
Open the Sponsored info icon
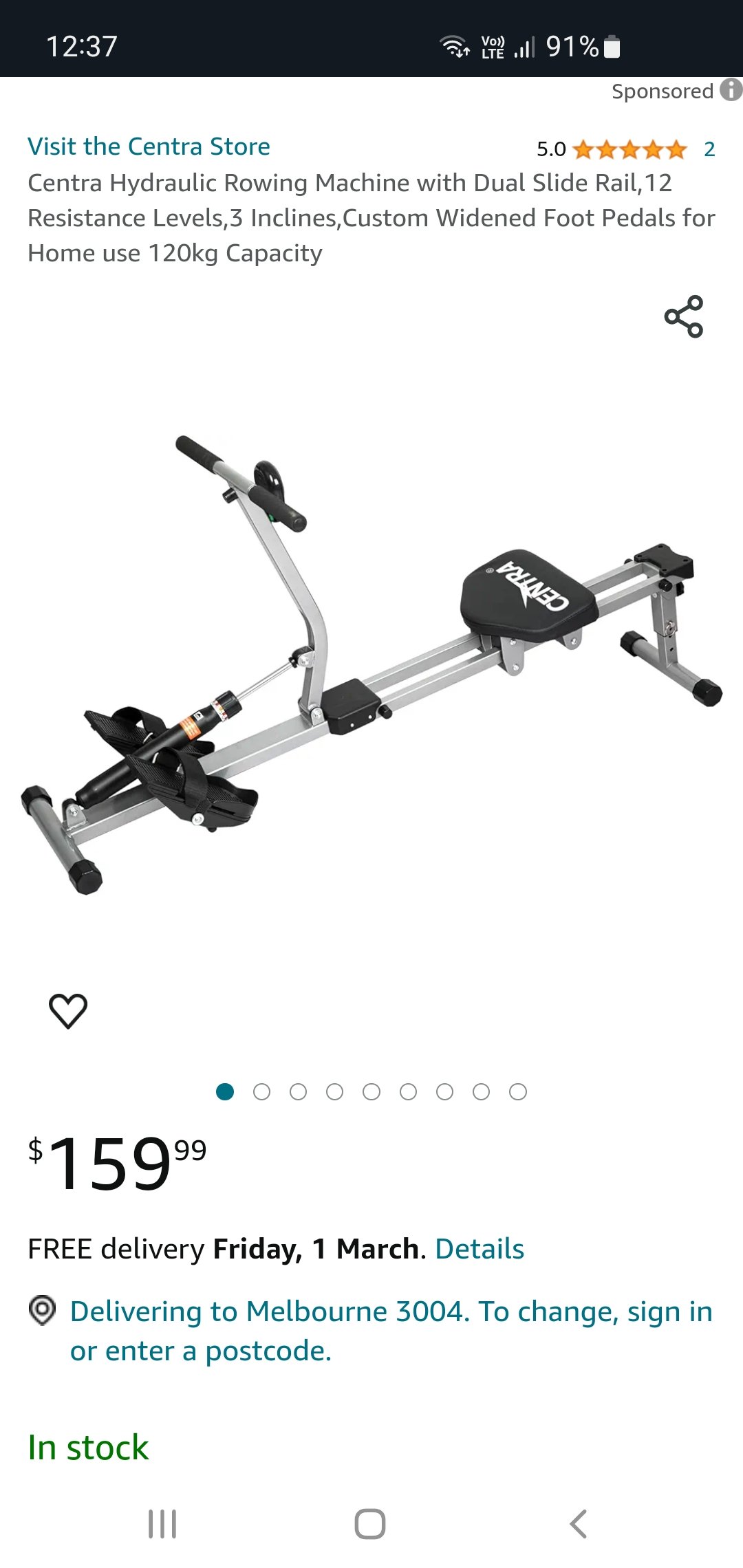731,90
